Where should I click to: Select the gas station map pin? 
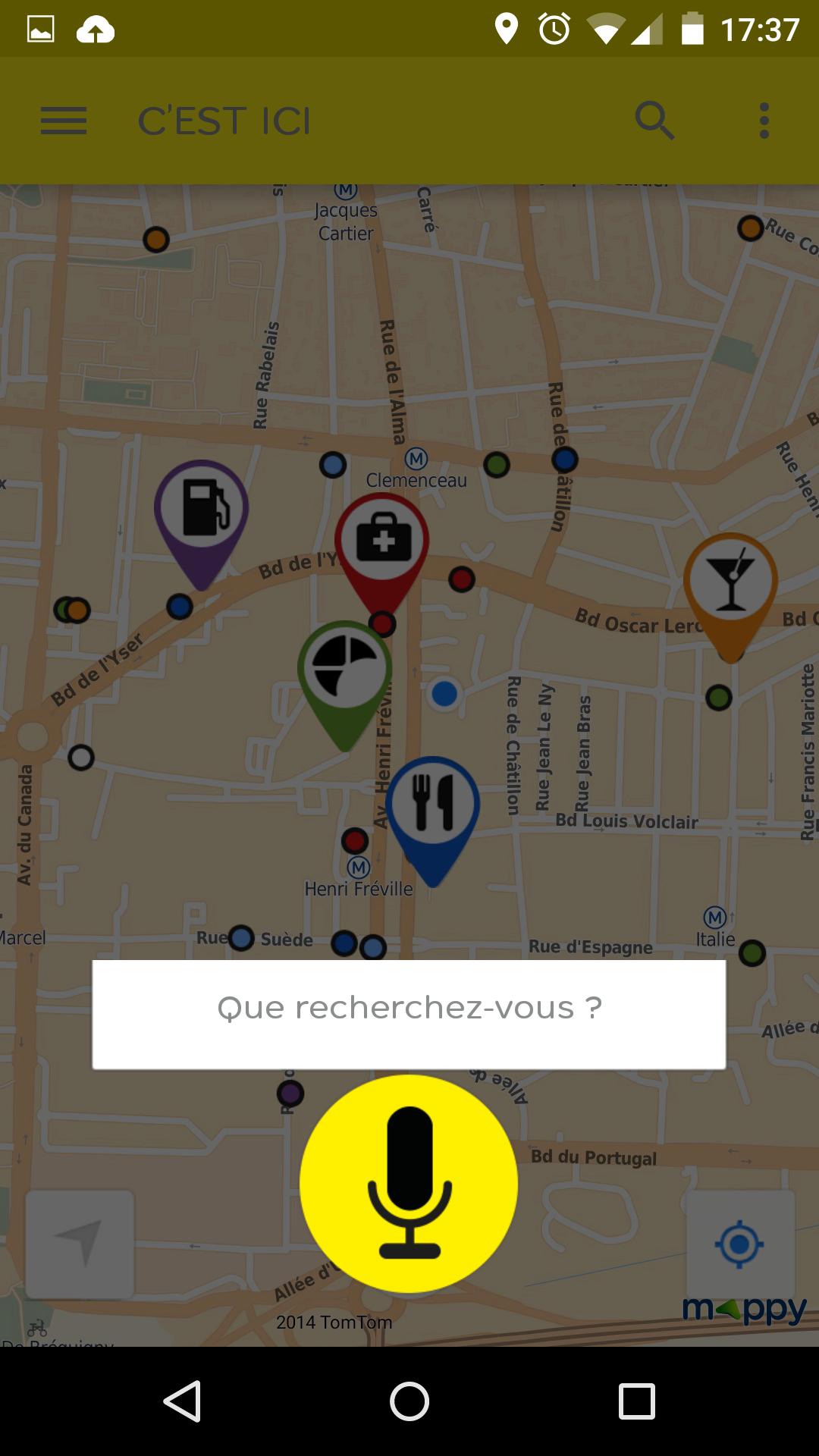(x=202, y=510)
